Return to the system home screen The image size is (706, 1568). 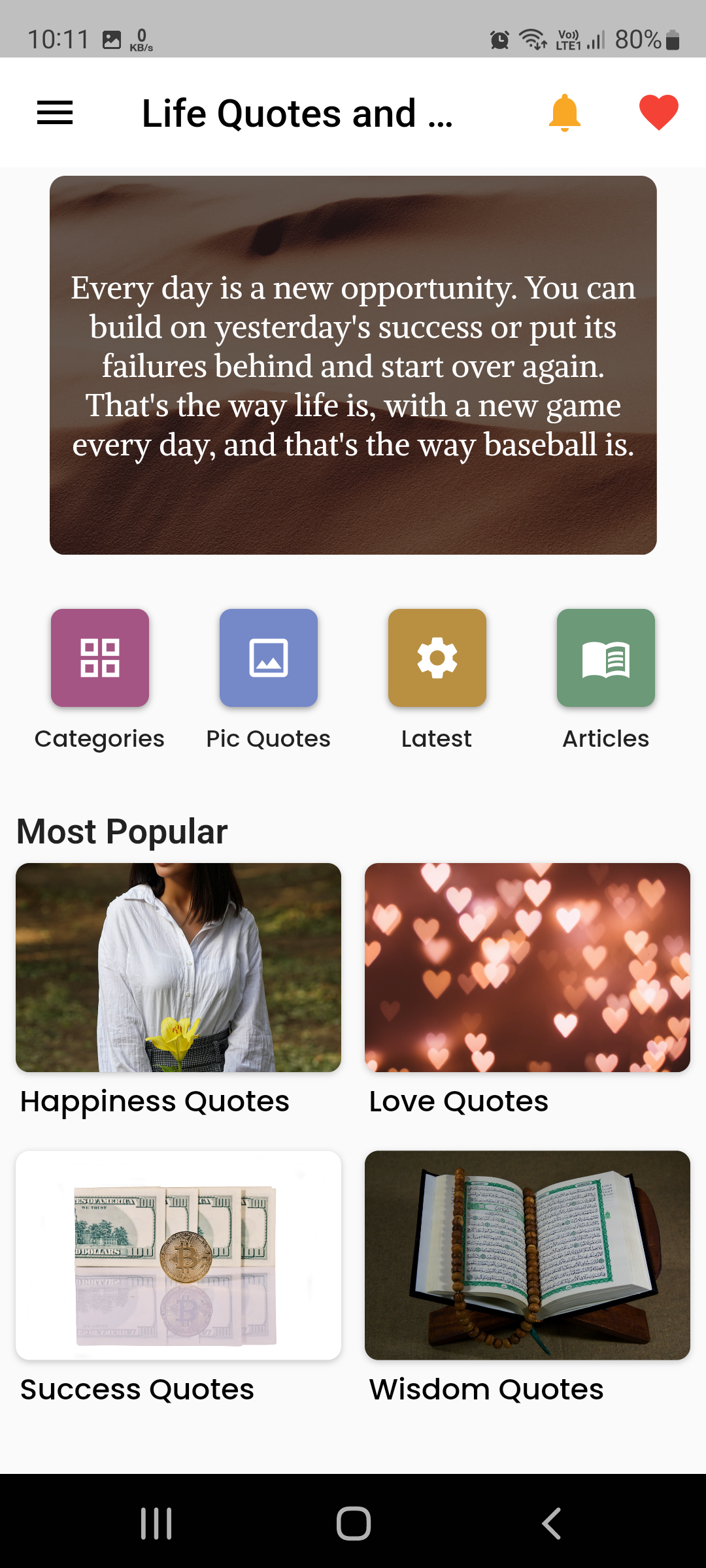(353, 1523)
